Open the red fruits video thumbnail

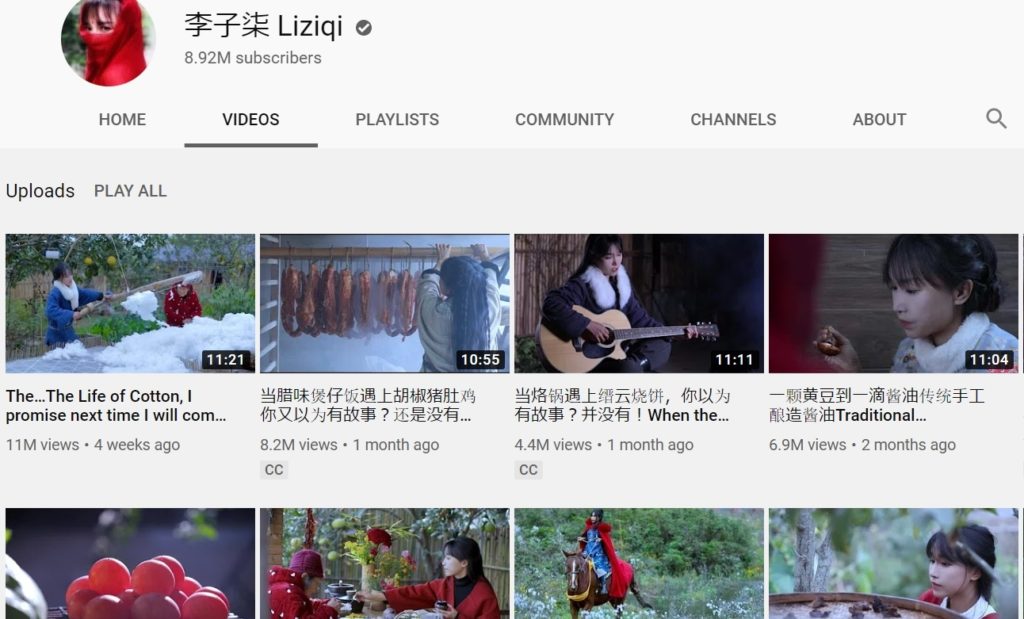click(x=130, y=565)
